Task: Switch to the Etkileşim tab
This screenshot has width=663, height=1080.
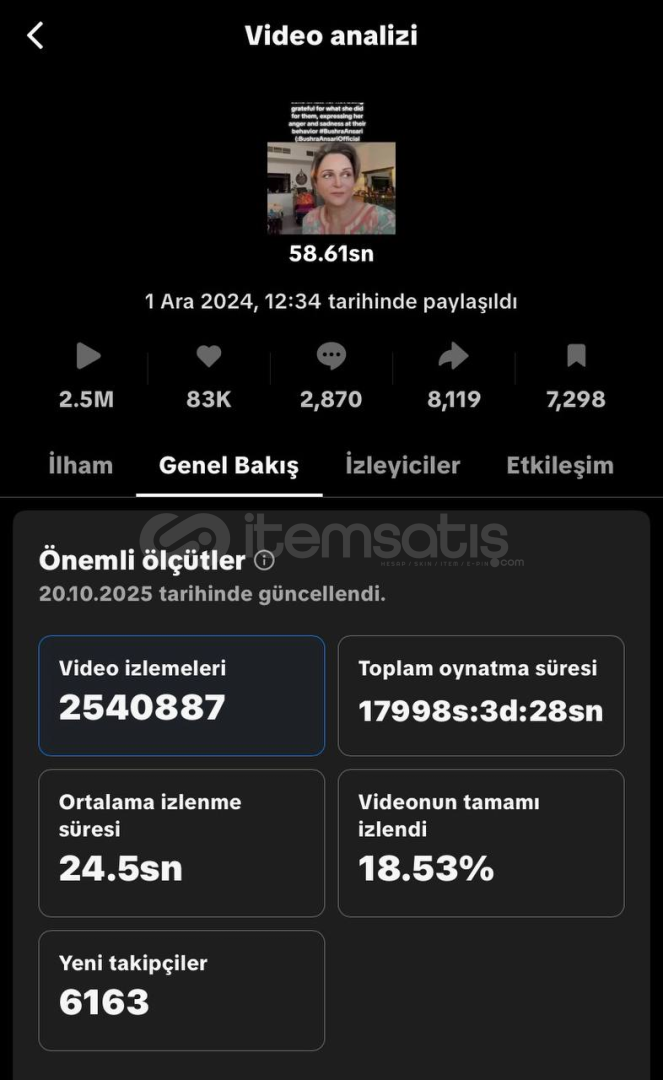Action: click(x=560, y=465)
